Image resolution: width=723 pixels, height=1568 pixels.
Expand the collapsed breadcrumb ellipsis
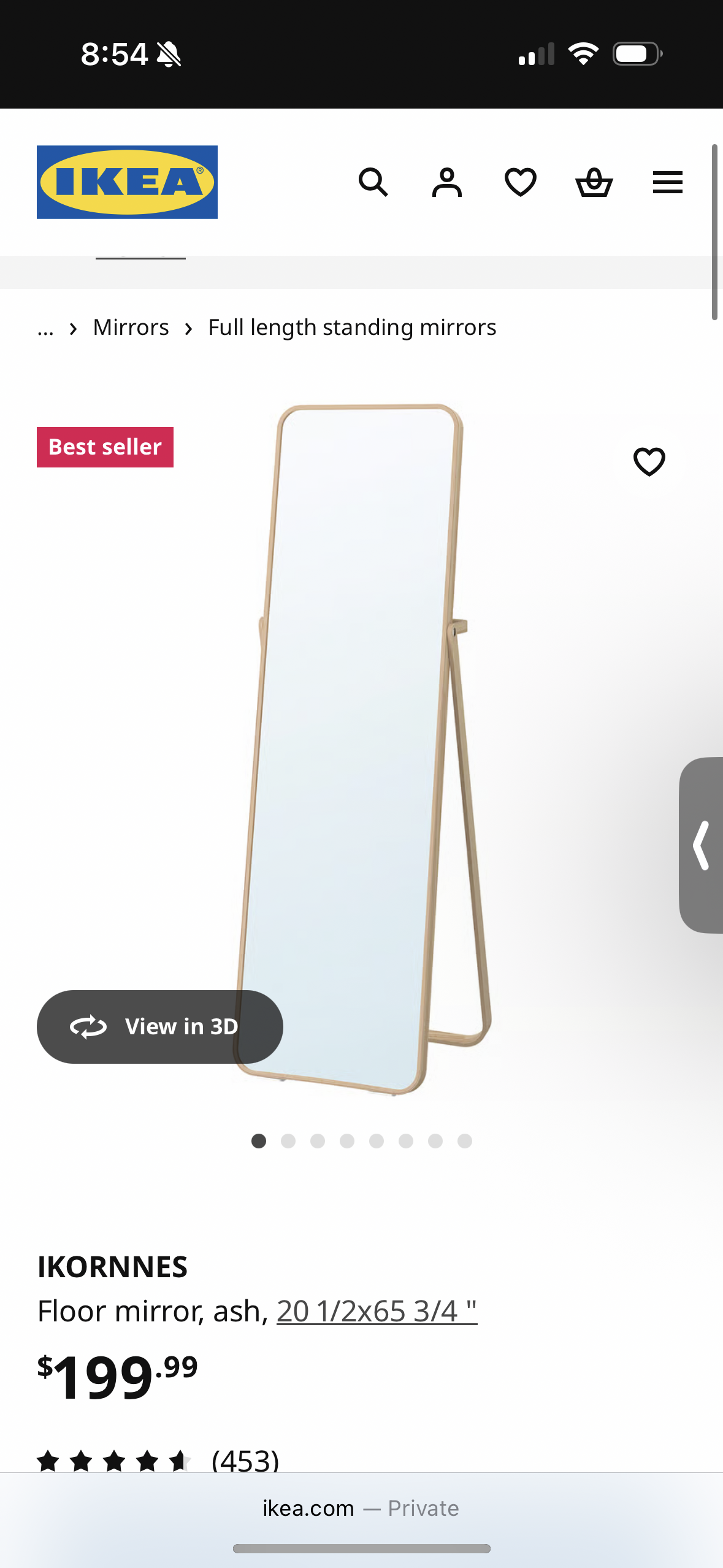(x=45, y=329)
